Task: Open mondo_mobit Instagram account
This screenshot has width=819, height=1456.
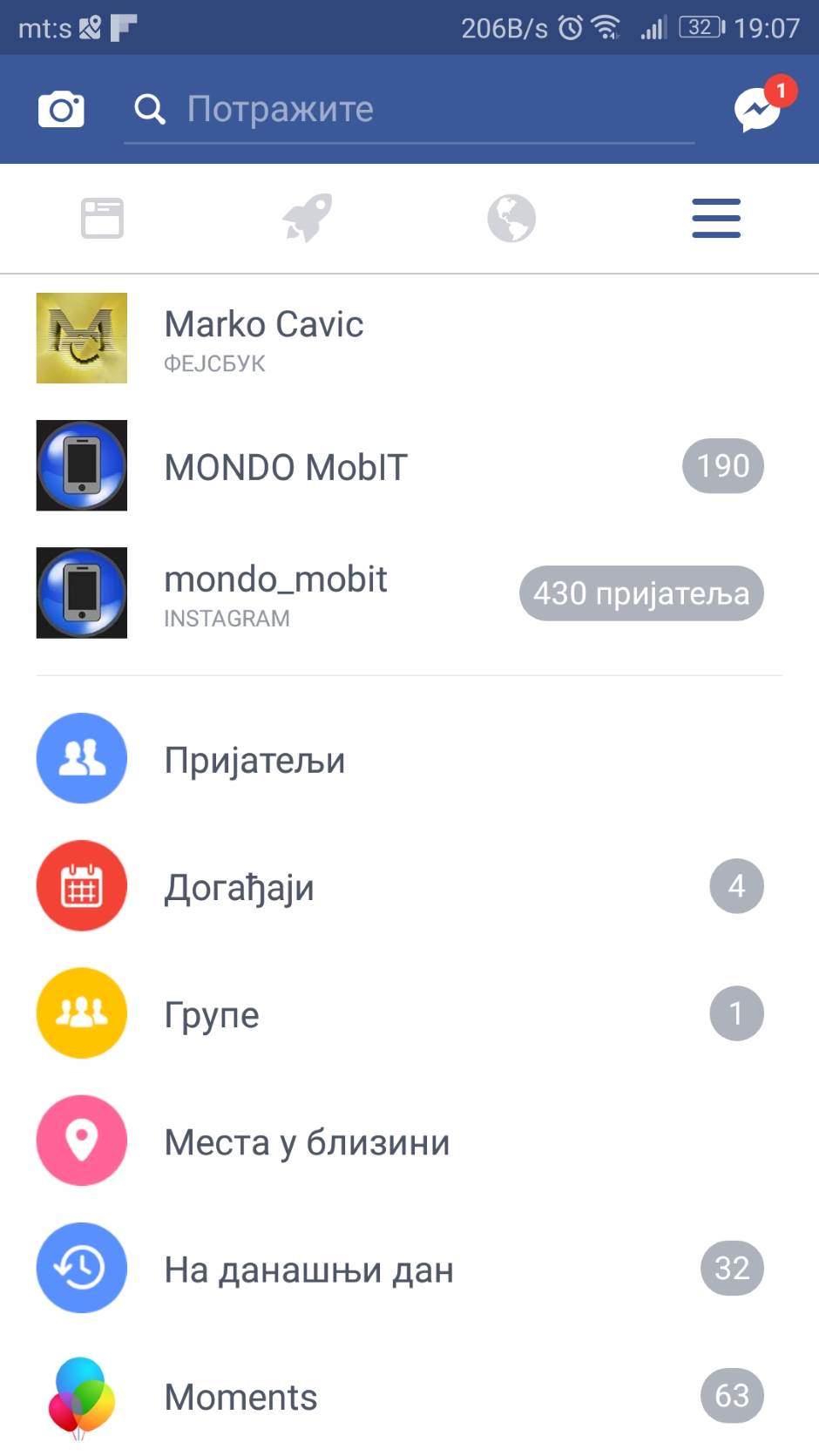Action: [x=275, y=593]
